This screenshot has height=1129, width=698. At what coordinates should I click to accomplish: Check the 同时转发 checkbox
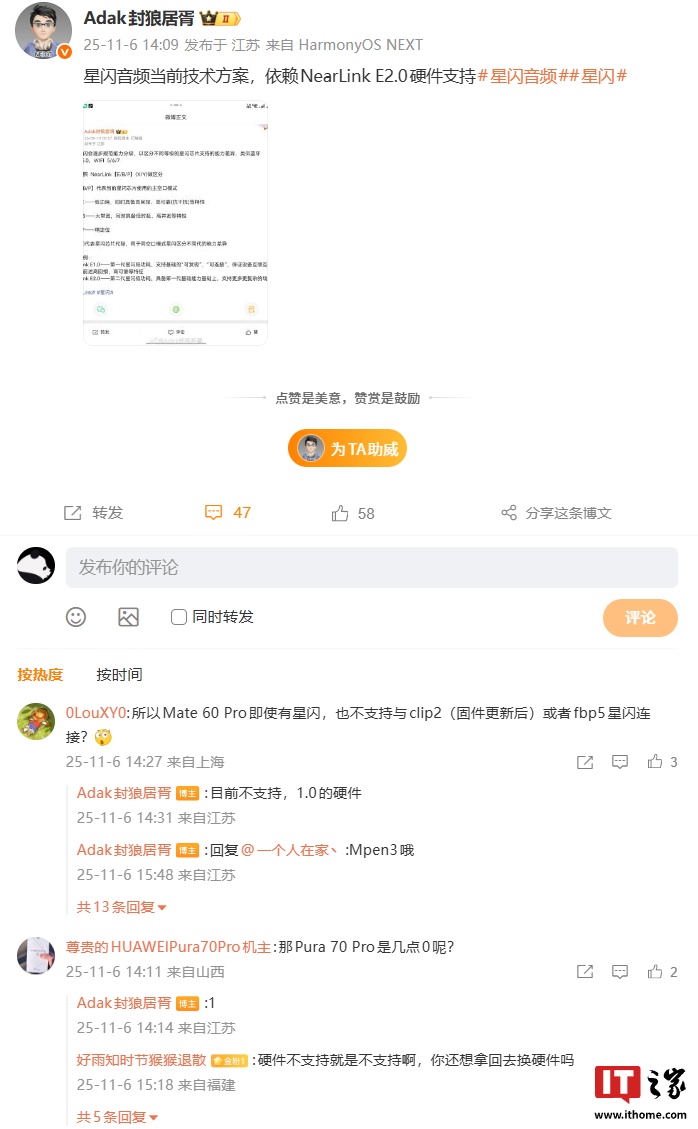[x=179, y=617]
